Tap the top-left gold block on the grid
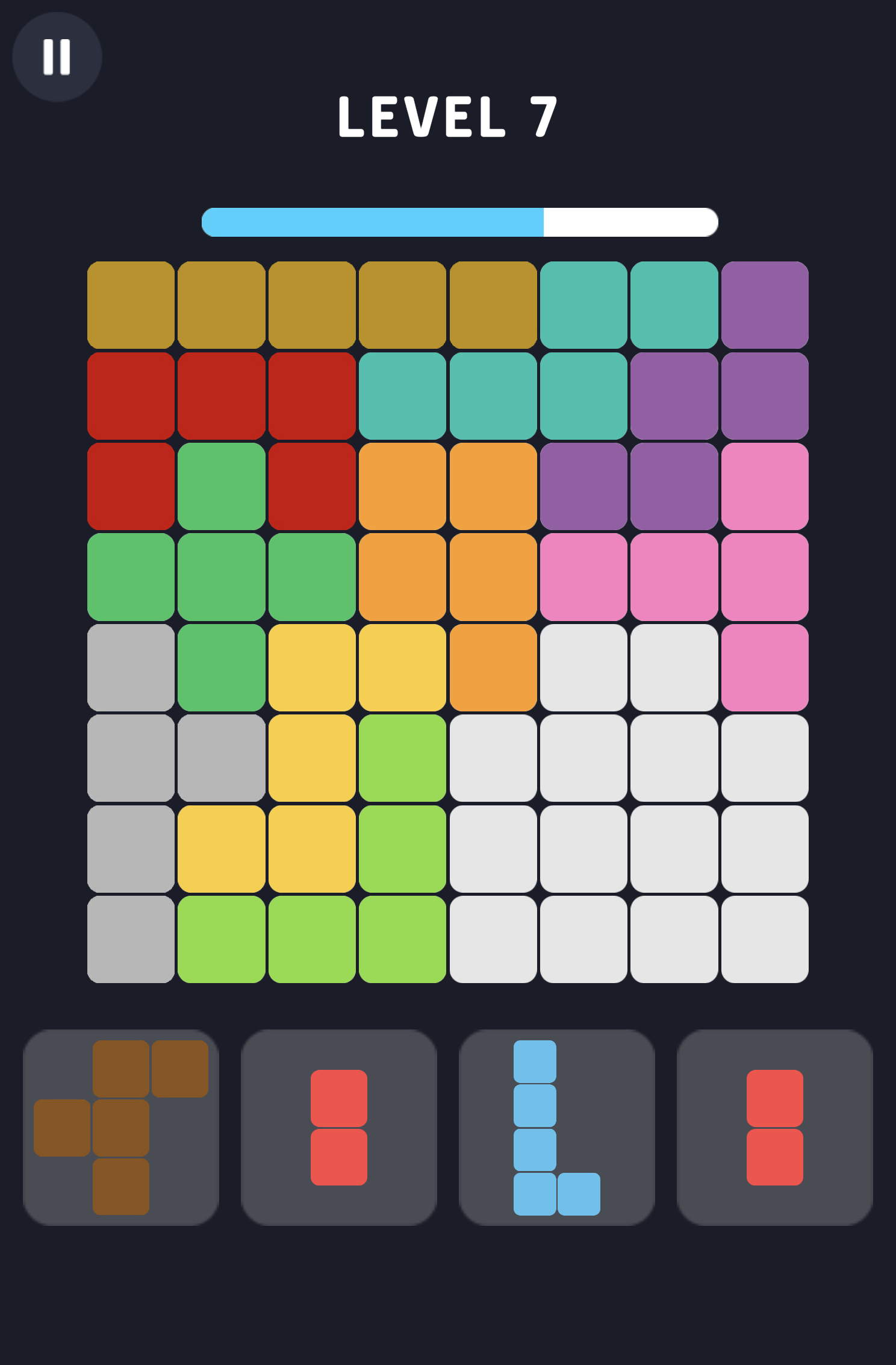Screen dimensions: 896x1365 point(130,304)
